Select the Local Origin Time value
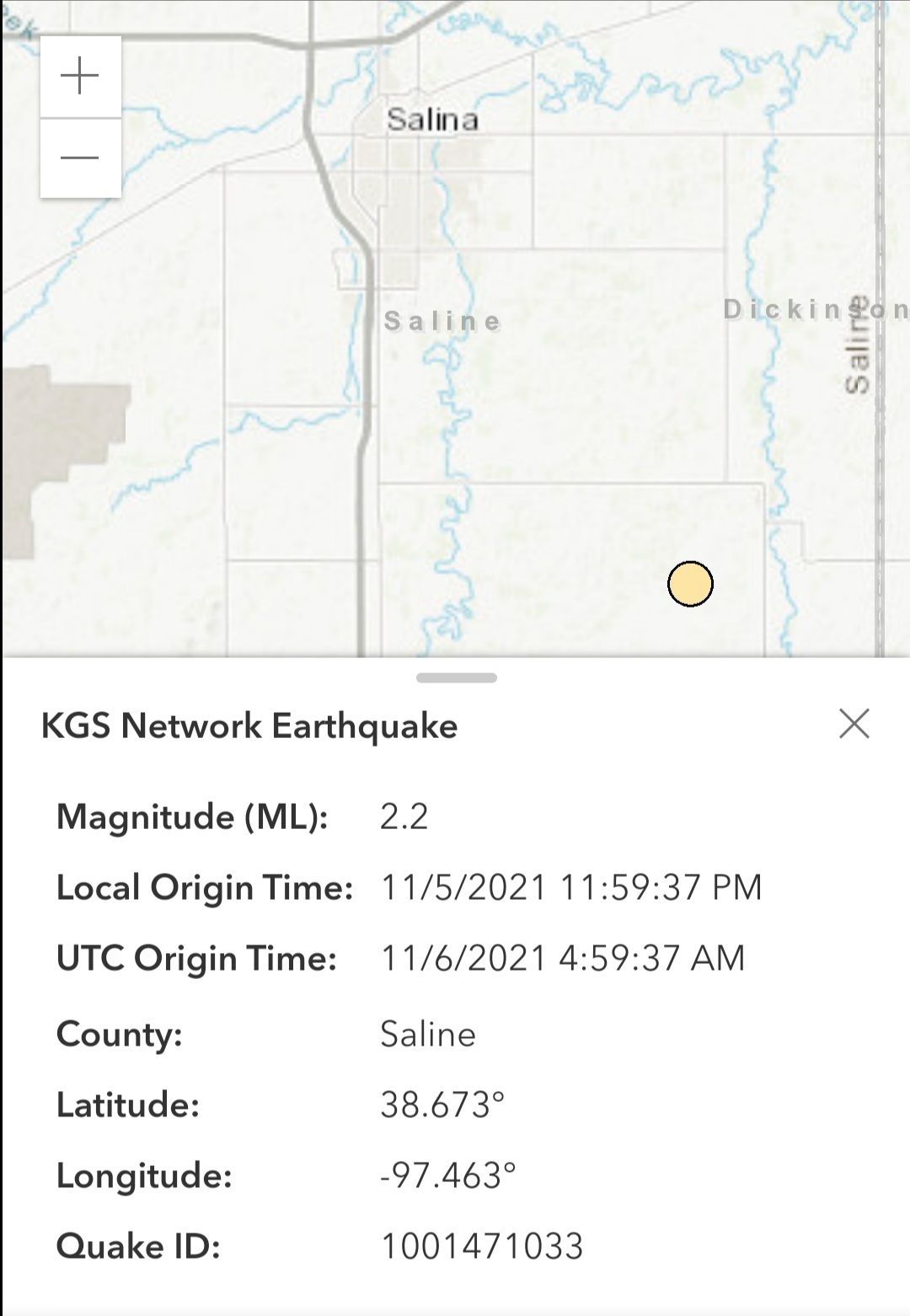 (x=570, y=886)
